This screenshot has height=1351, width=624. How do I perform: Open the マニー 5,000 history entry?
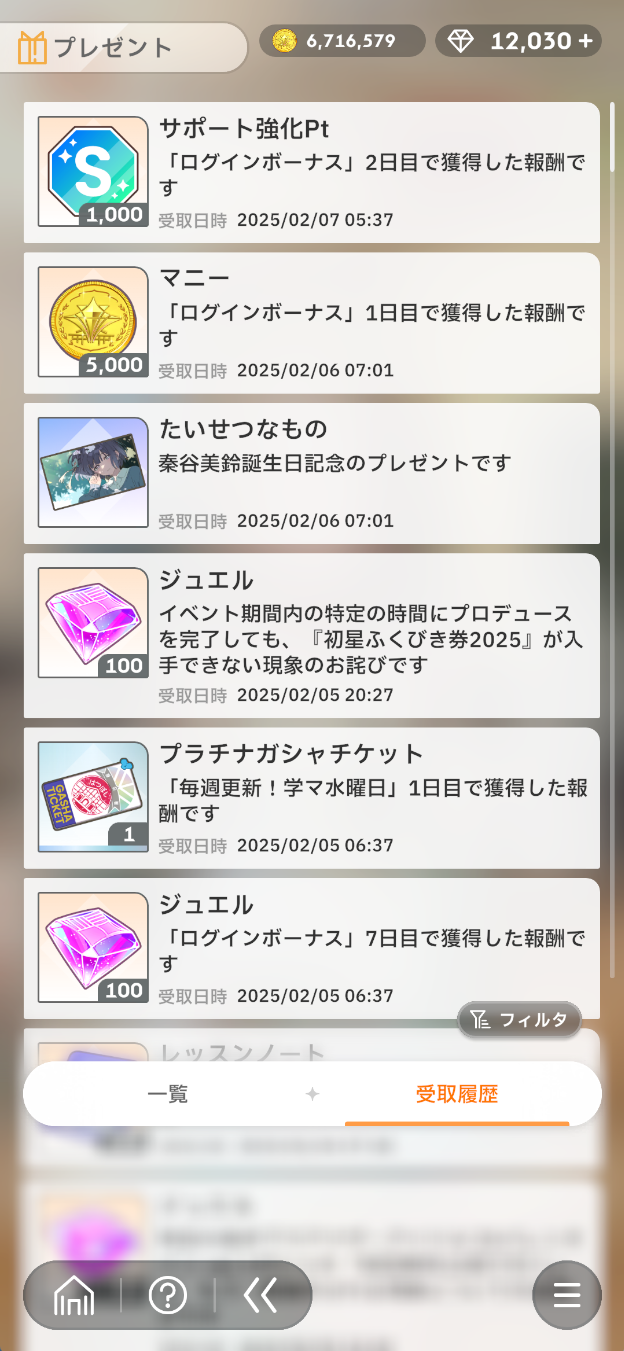(312, 323)
